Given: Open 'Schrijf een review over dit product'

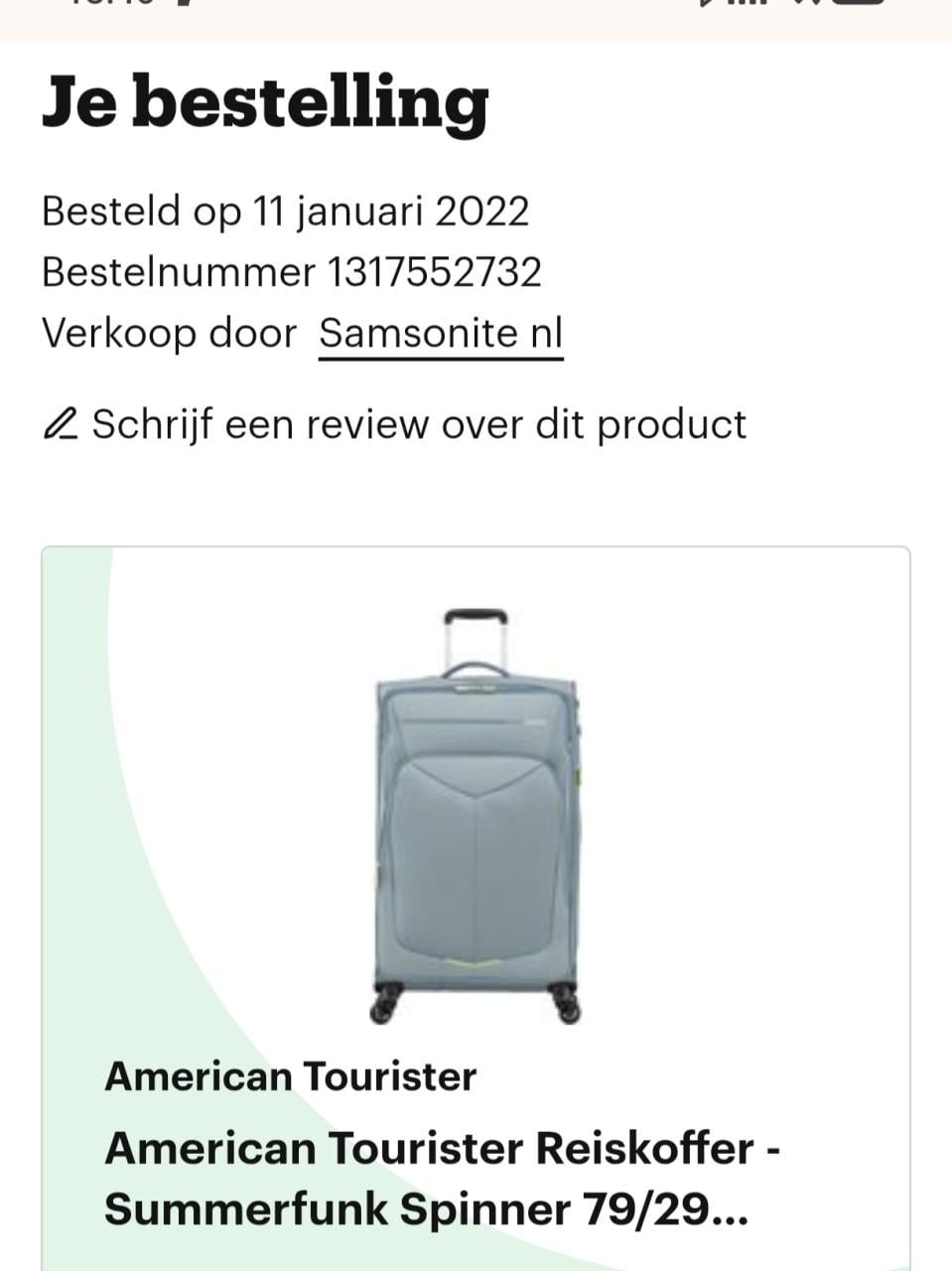Looking at the screenshot, I should pyautogui.click(x=418, y=424).
